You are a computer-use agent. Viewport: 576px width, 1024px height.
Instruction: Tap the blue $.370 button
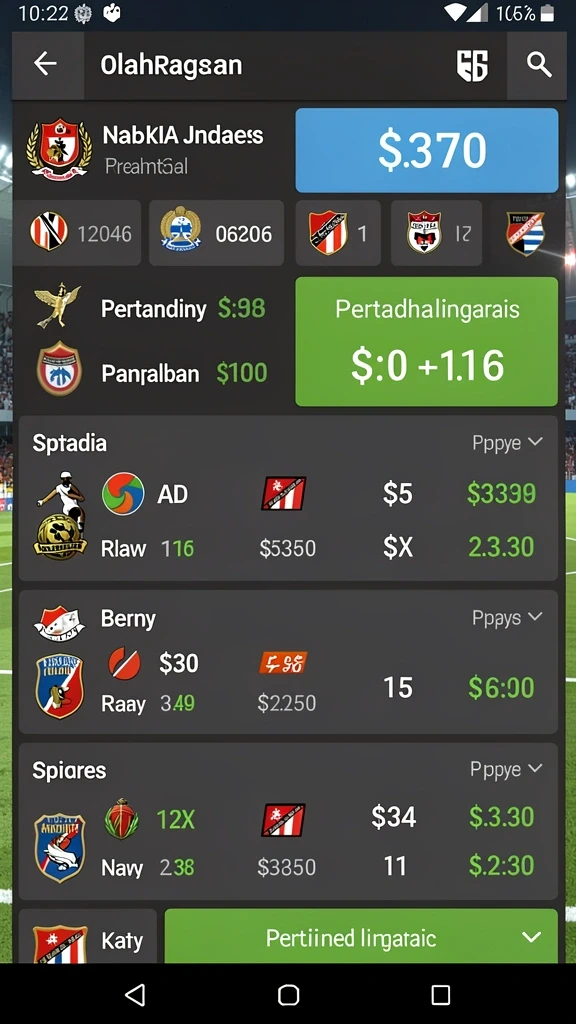pos(427,150)
